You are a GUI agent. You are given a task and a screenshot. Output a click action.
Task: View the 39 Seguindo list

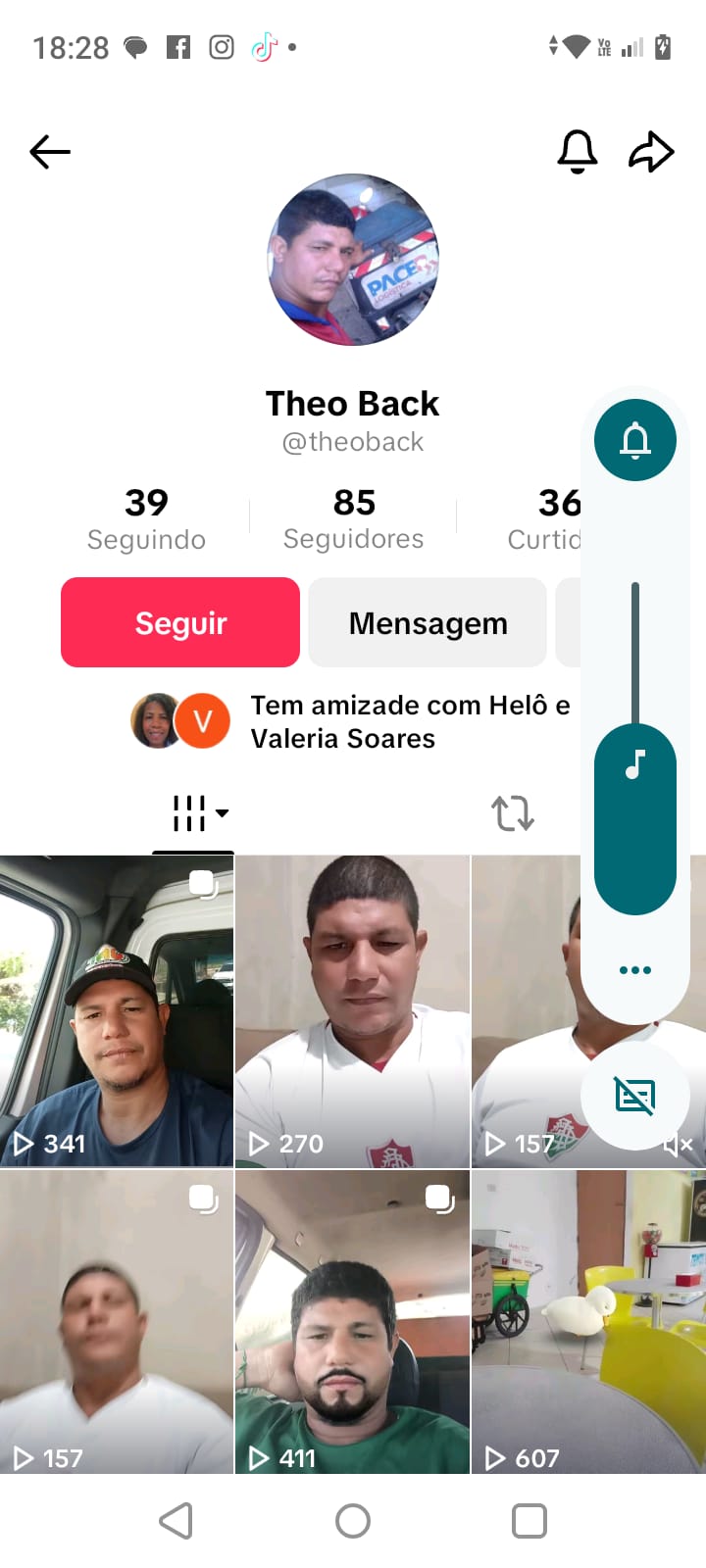pos(146,519)
